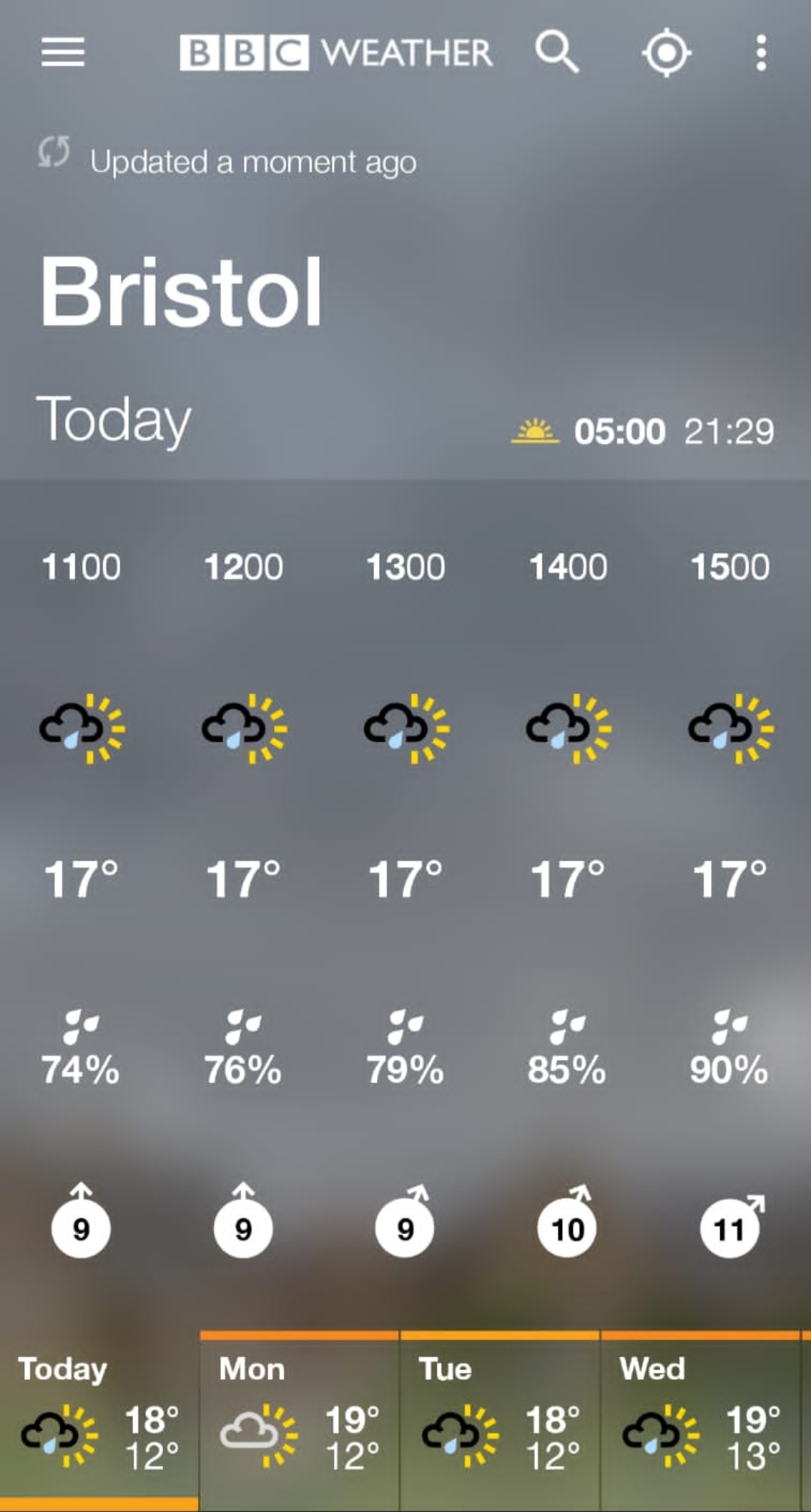The width and height of the screenshot is (811, 1512).
Task: Switch to Mon forecast
Action: [x=299, y=1420]
